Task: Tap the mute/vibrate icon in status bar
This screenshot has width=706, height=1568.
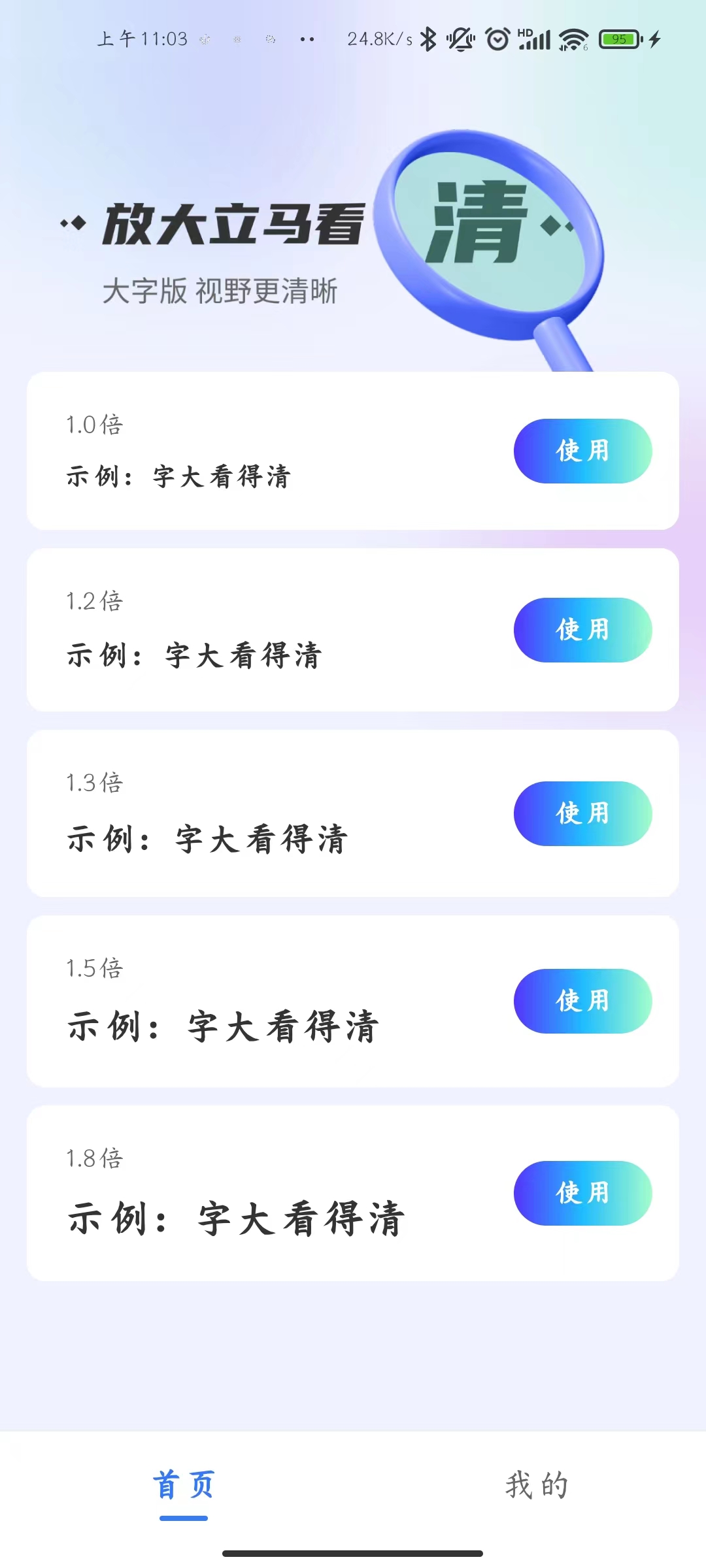Action: click(x=460, y=39)
